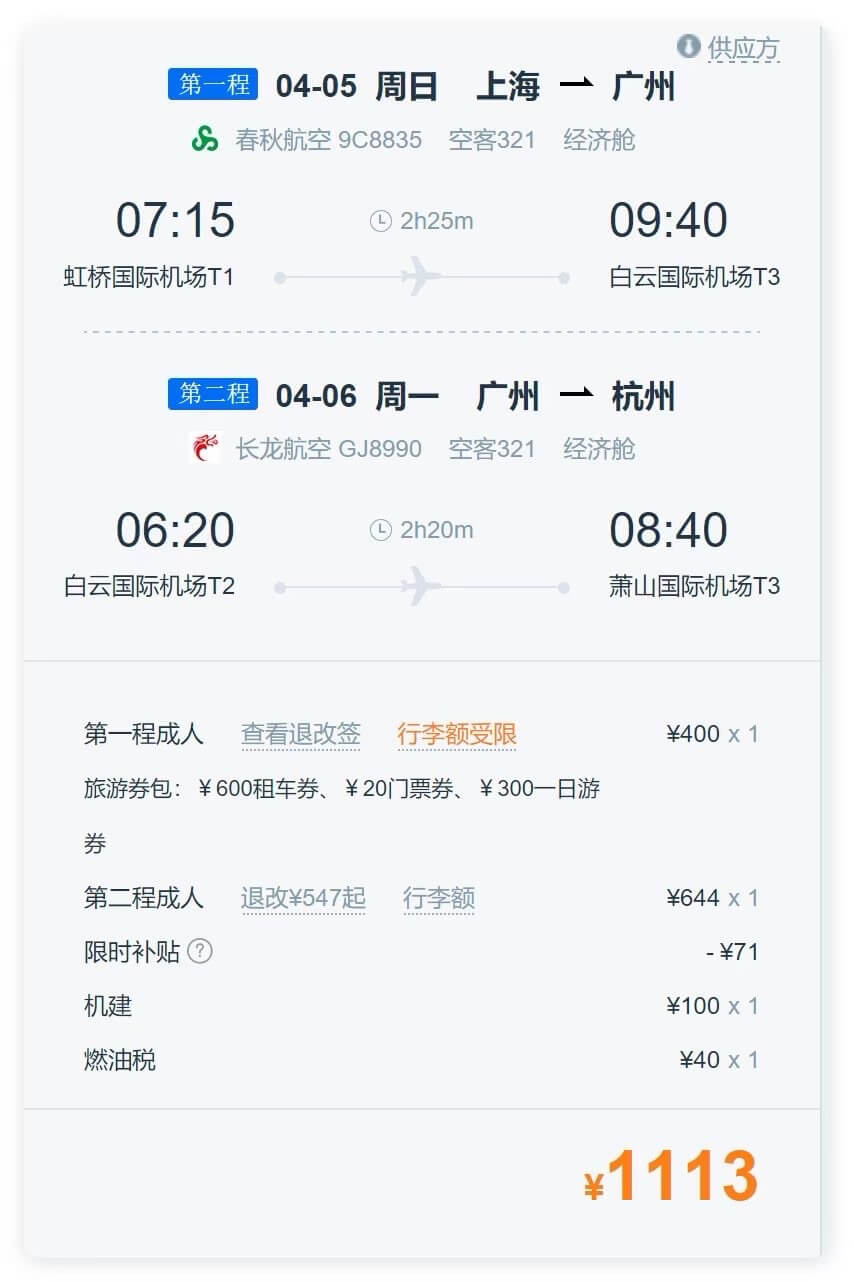Open 查看退改签 details
Screen dimensions: 854x1282
pyautogui.click(x=301, y=733)
